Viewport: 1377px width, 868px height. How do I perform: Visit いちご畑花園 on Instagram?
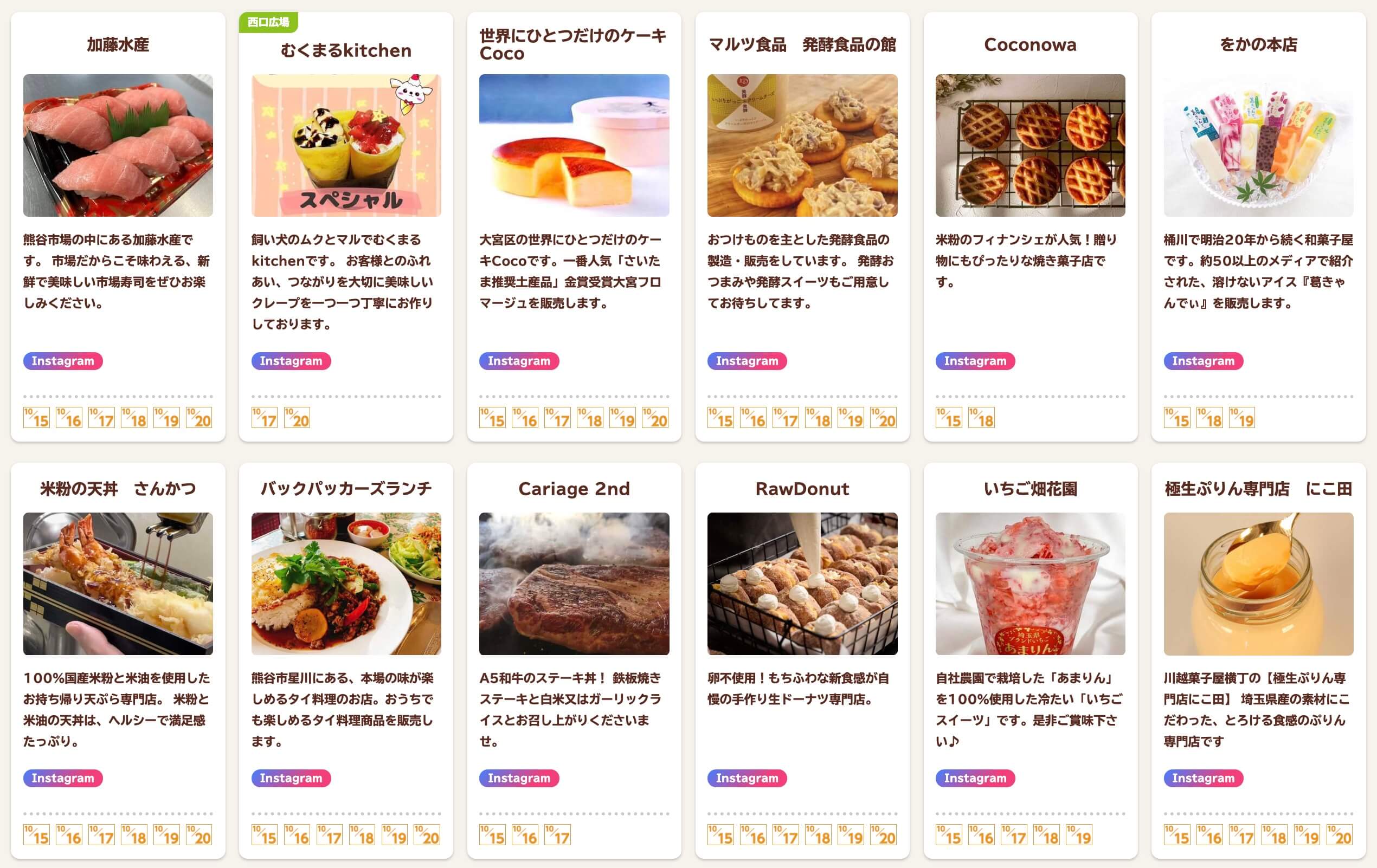[x=975, y=778]
